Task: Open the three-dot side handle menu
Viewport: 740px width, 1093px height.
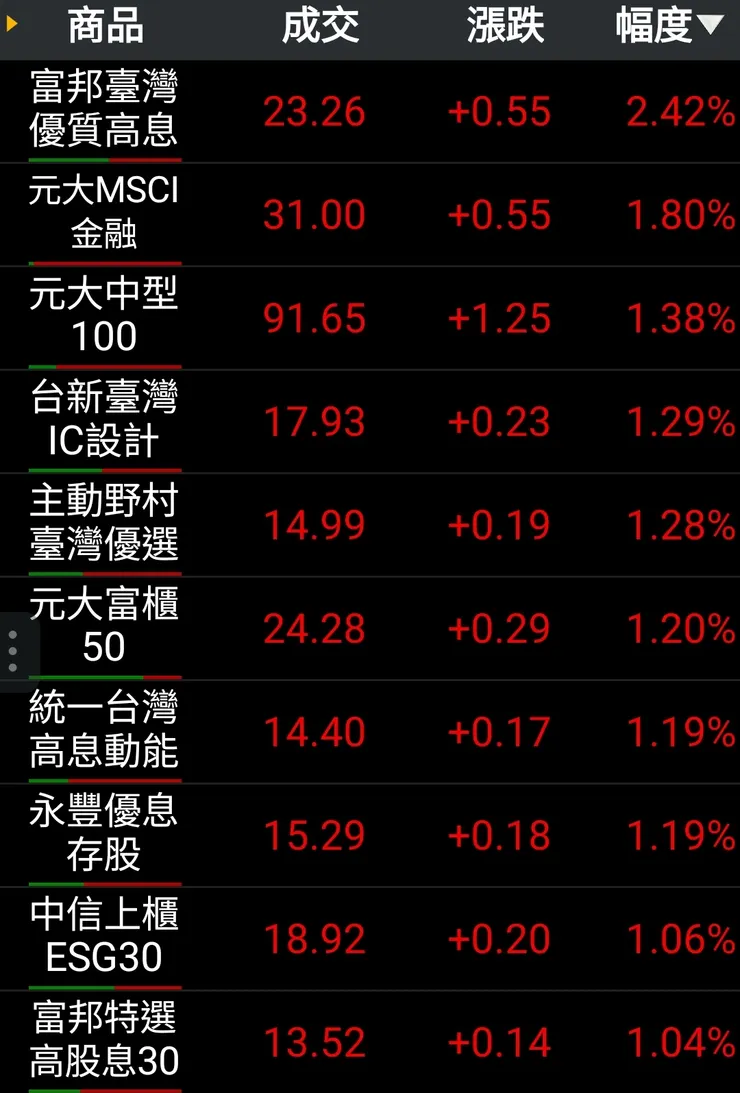Action: 12,649
